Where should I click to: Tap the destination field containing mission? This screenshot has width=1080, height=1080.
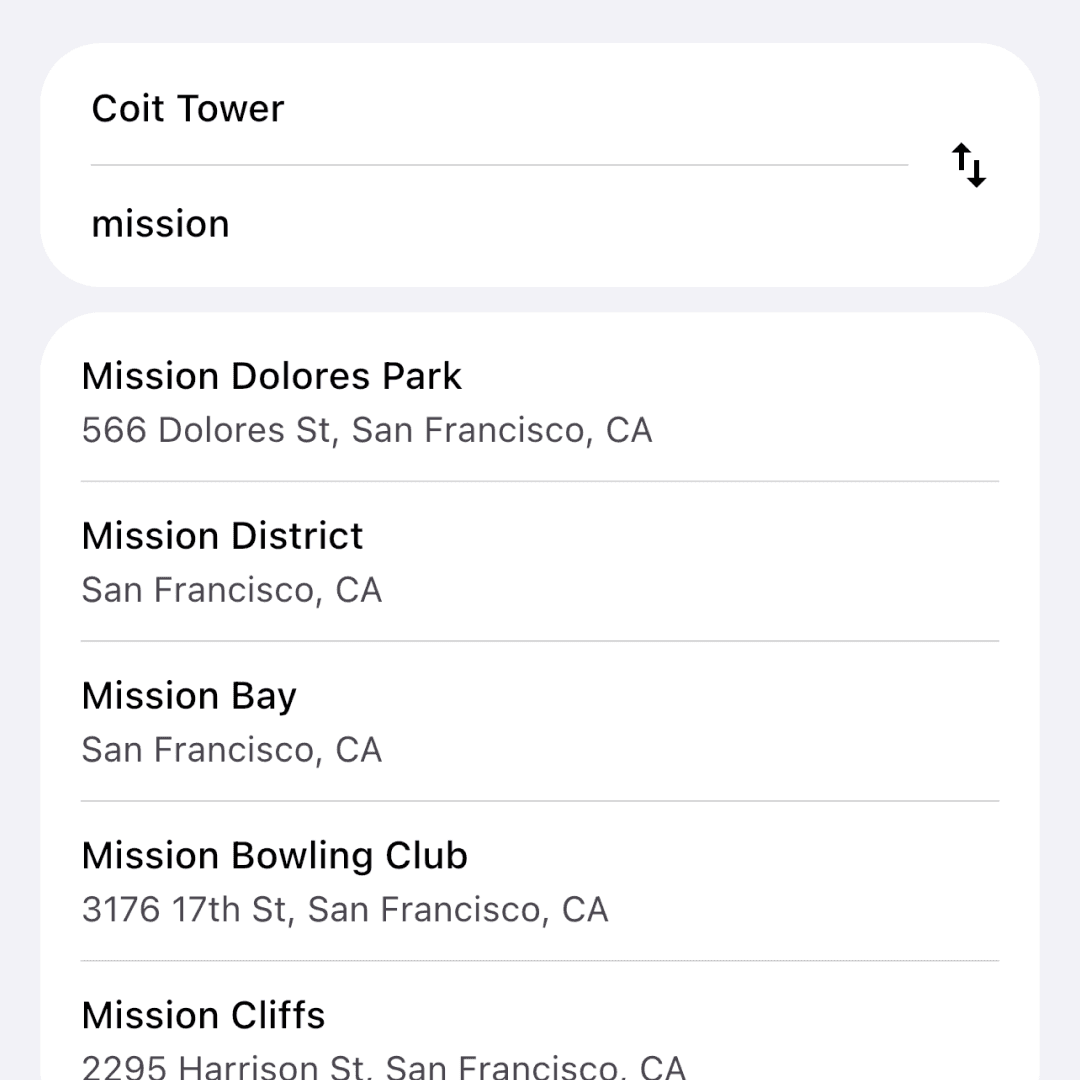[498, 224]
